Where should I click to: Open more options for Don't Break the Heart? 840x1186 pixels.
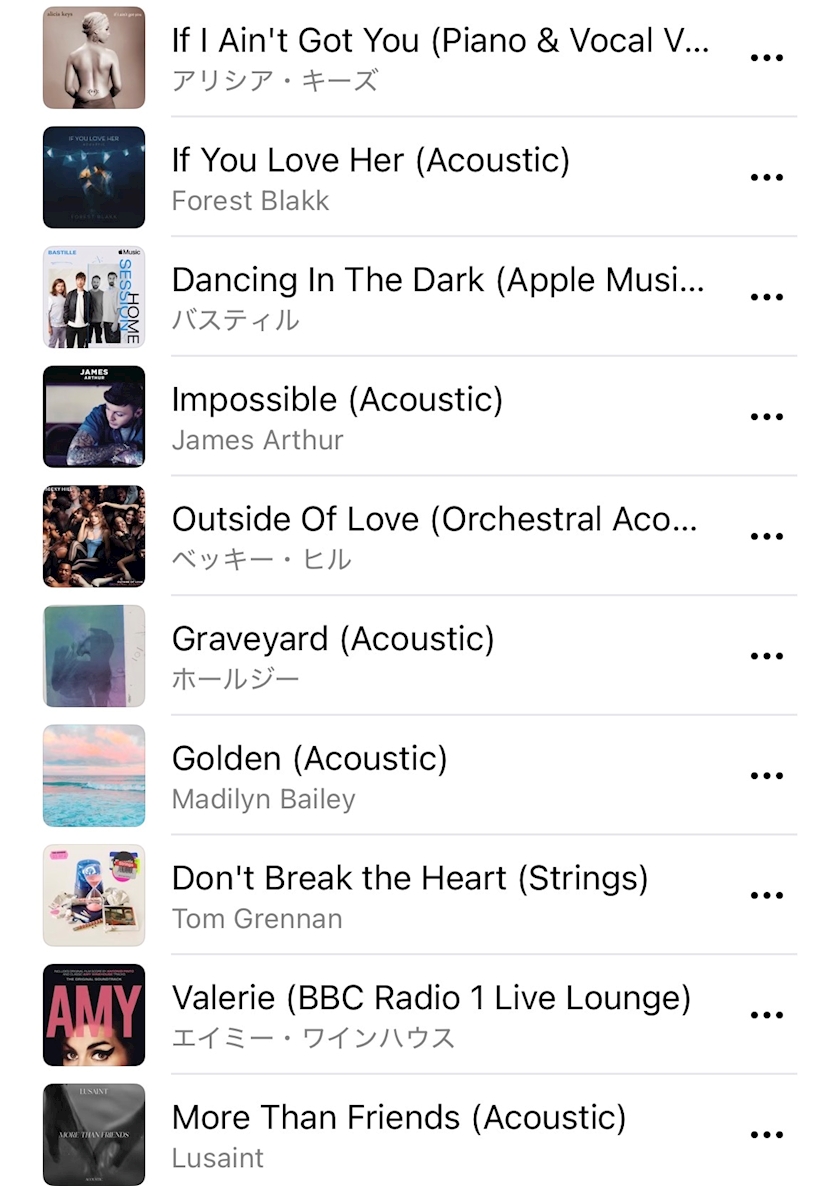click(x=766, y=896)
